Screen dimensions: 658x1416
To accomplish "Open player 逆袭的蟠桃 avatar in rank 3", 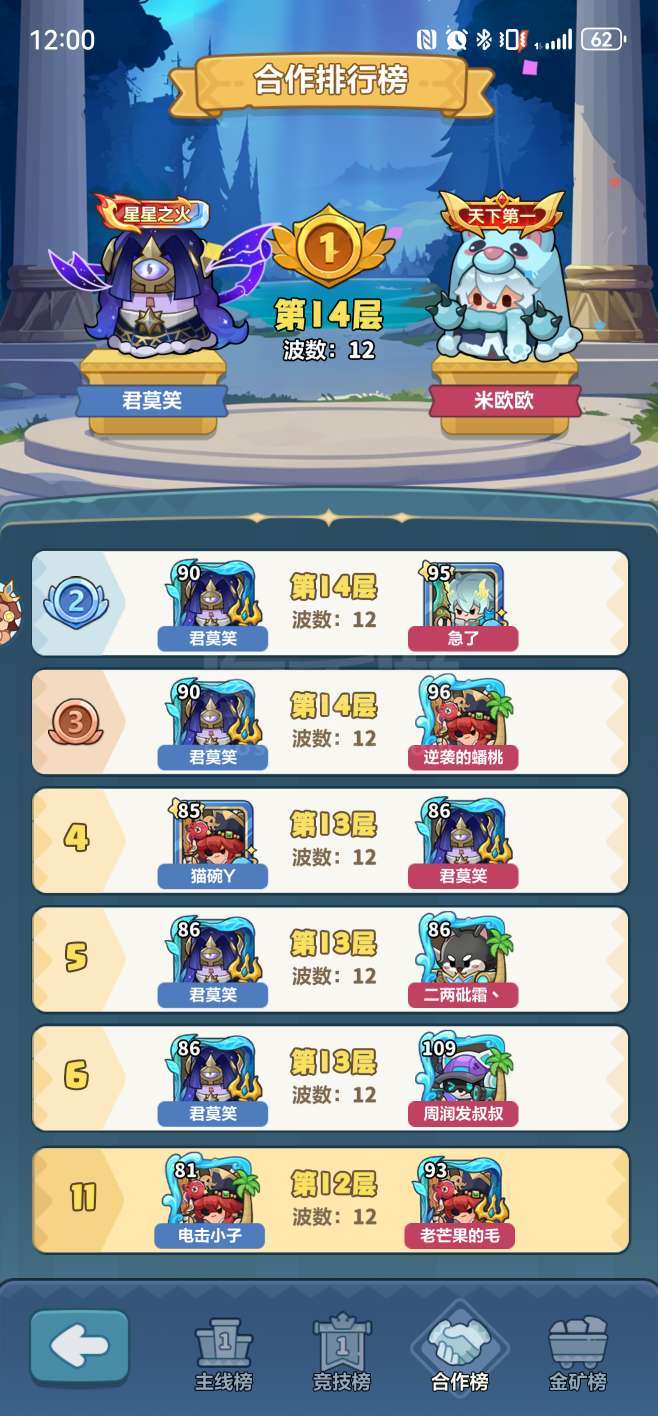I will [463, 716].
